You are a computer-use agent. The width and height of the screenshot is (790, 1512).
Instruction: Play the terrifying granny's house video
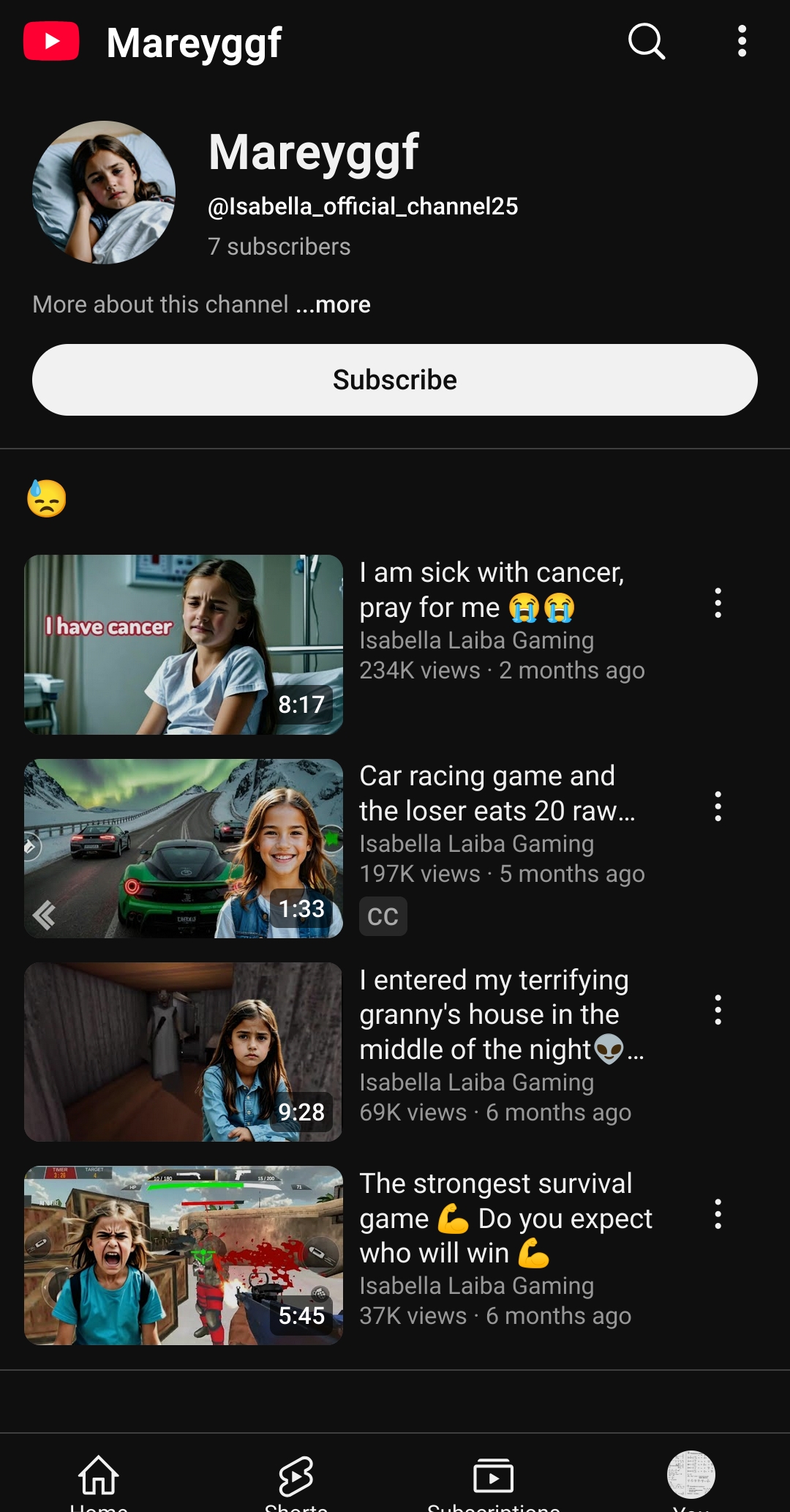point(184,1052)
